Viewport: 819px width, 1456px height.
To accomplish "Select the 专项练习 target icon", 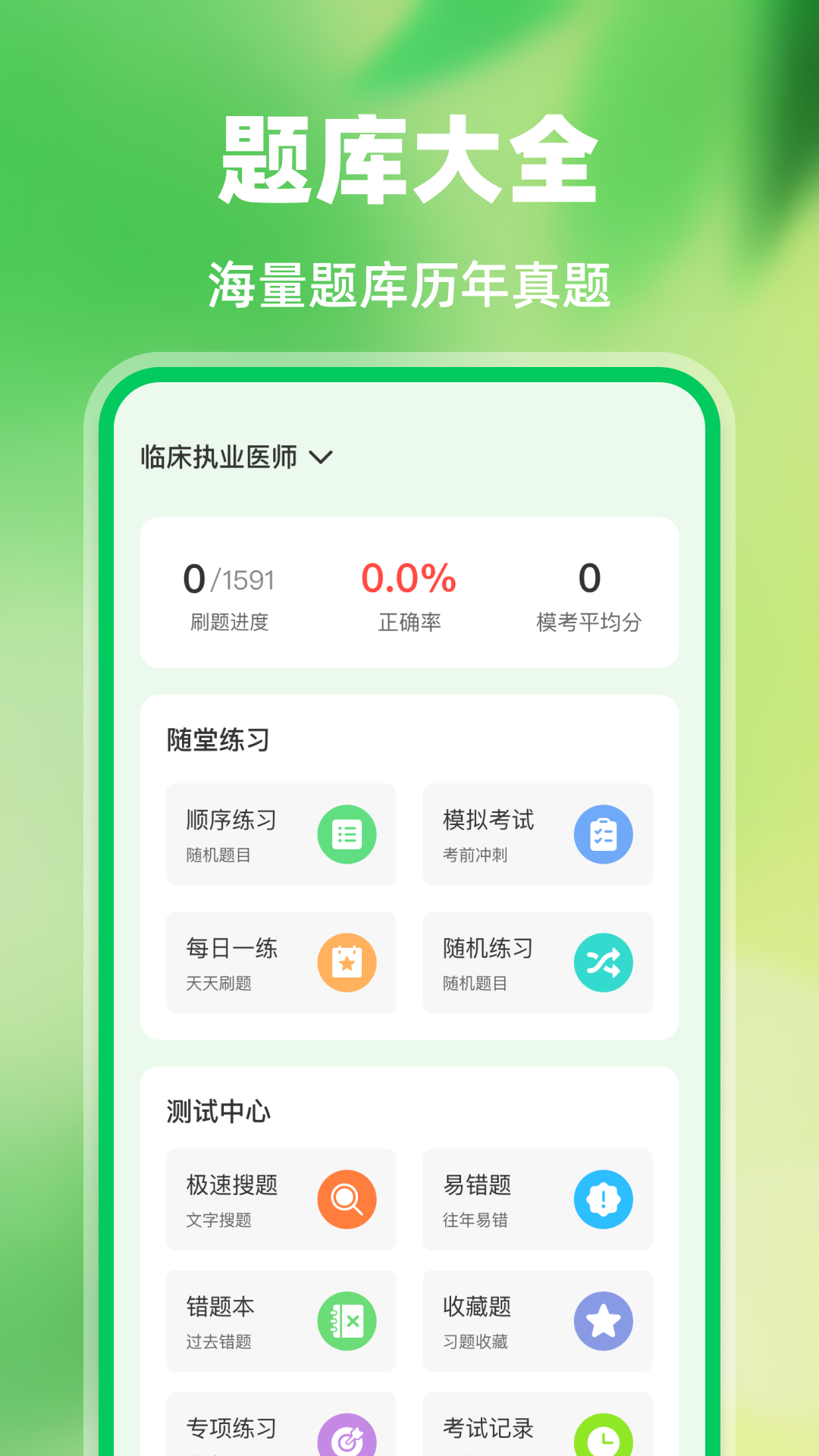I will click(x=347, y=1433).
